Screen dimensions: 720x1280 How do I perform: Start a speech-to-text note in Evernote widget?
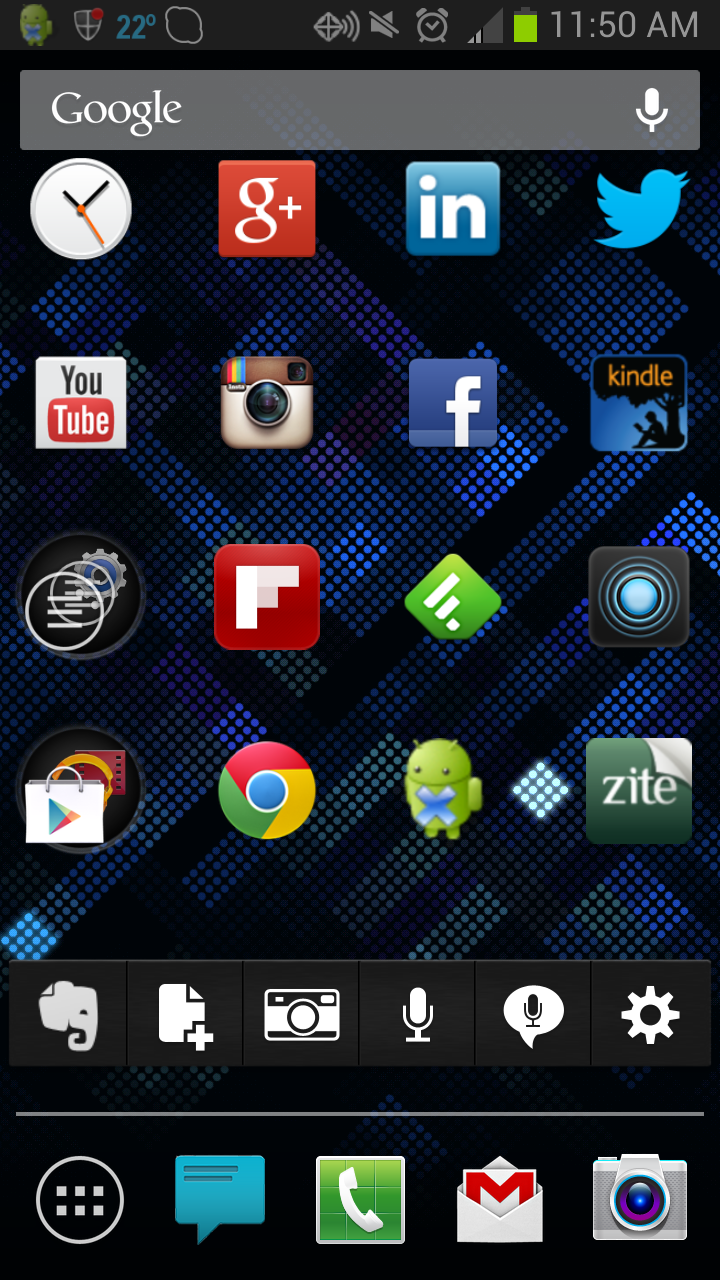pos(533,1013)
